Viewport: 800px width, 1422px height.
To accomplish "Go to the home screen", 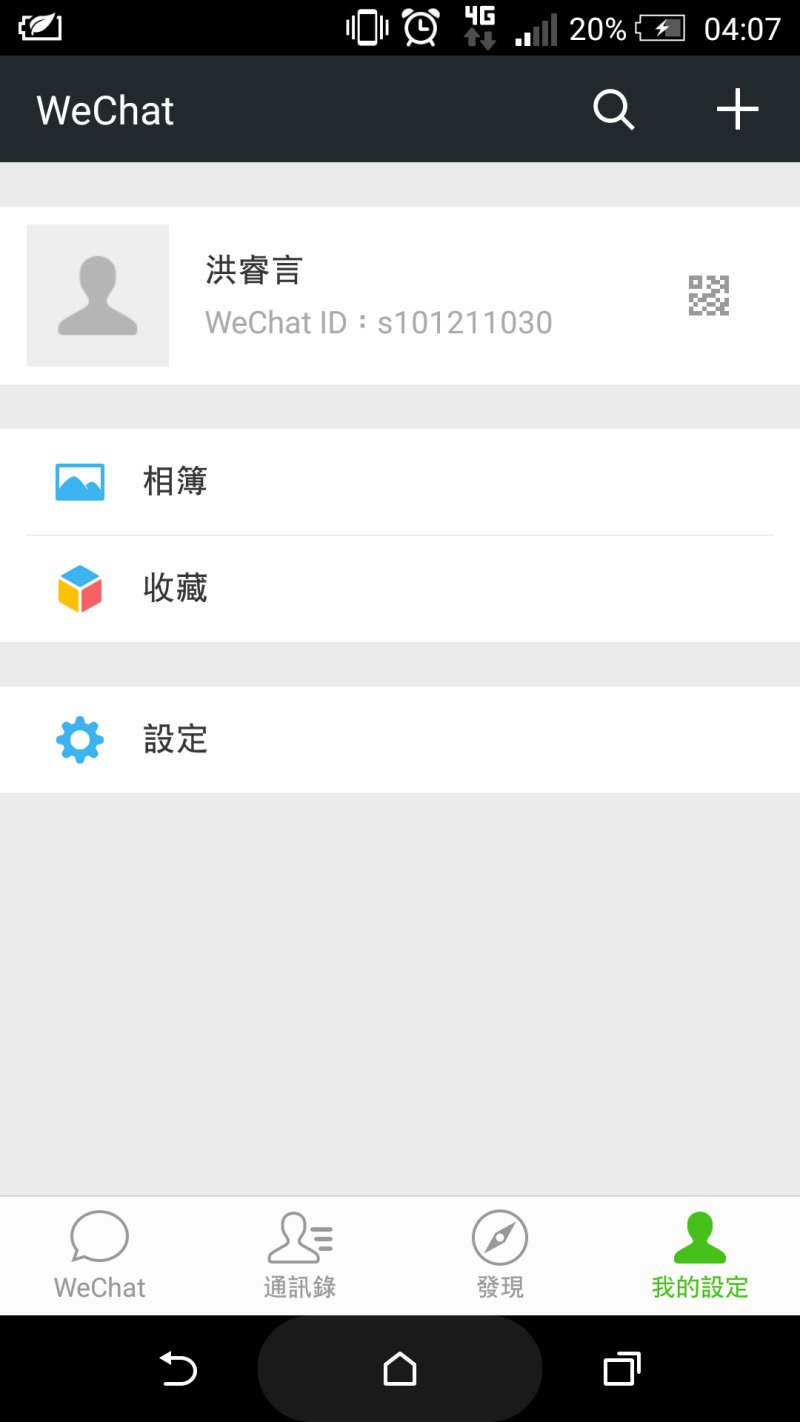I will point(400,1369).
